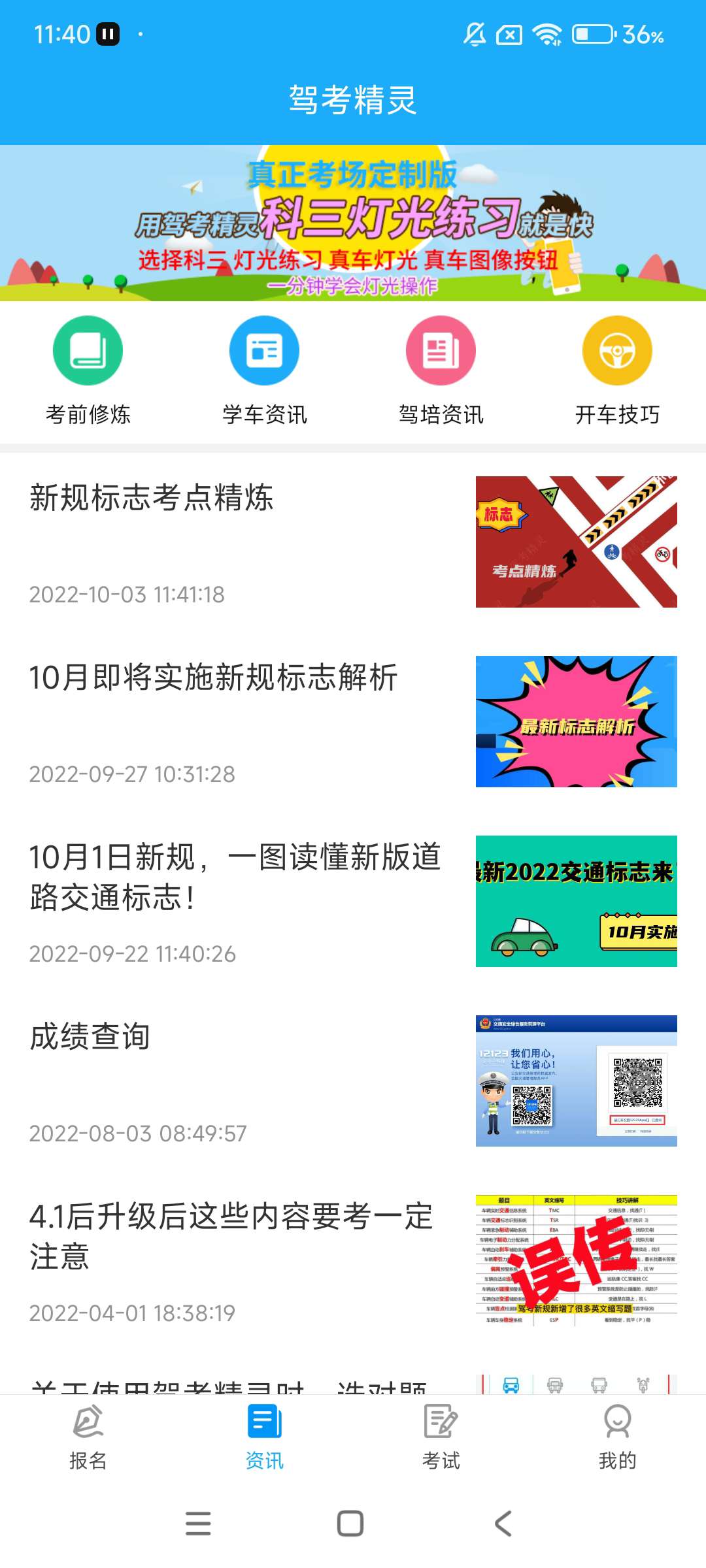Select the 资讯 tab

pos(265,1437)
